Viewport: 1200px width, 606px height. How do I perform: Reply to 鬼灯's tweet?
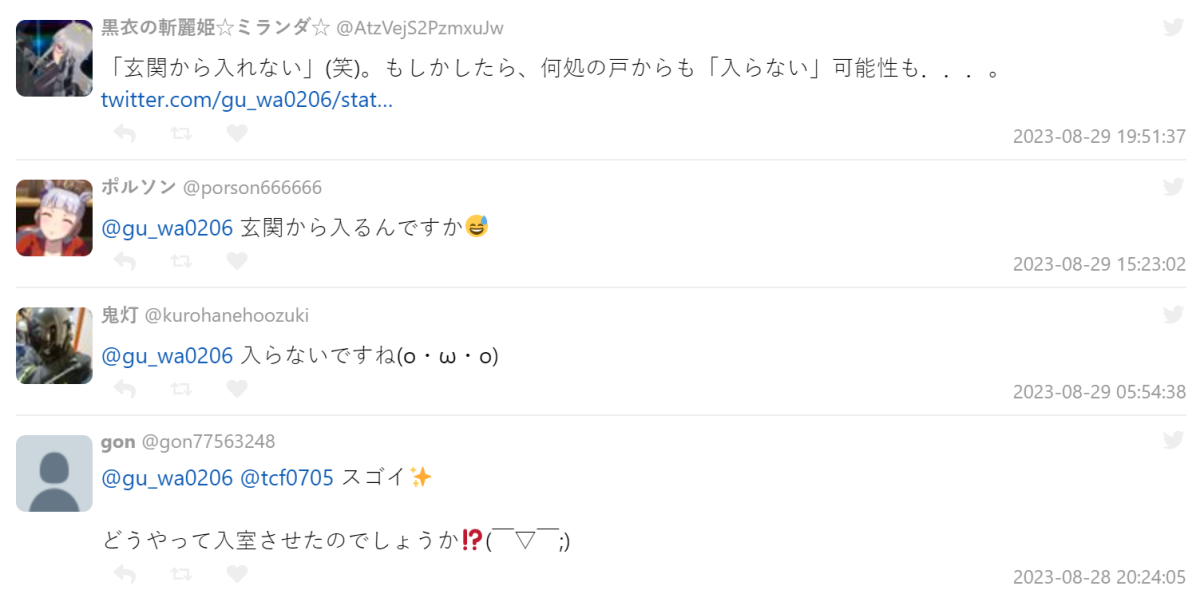[125, 389]
